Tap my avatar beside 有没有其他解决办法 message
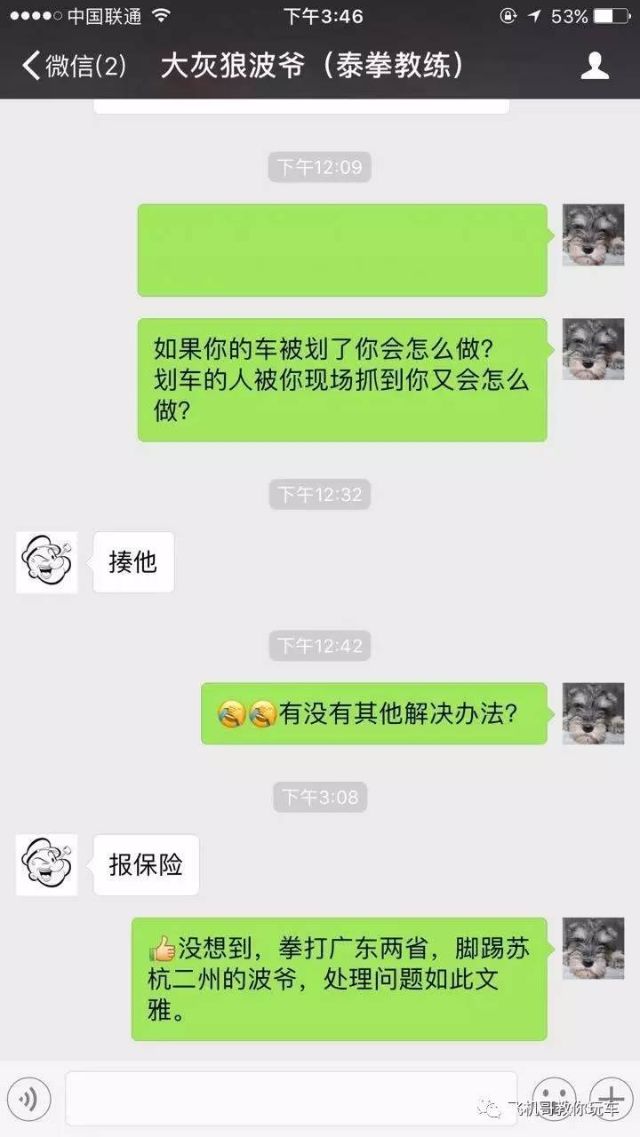The width and height of the screenshot is (640, 1137). tap(593, 714)
